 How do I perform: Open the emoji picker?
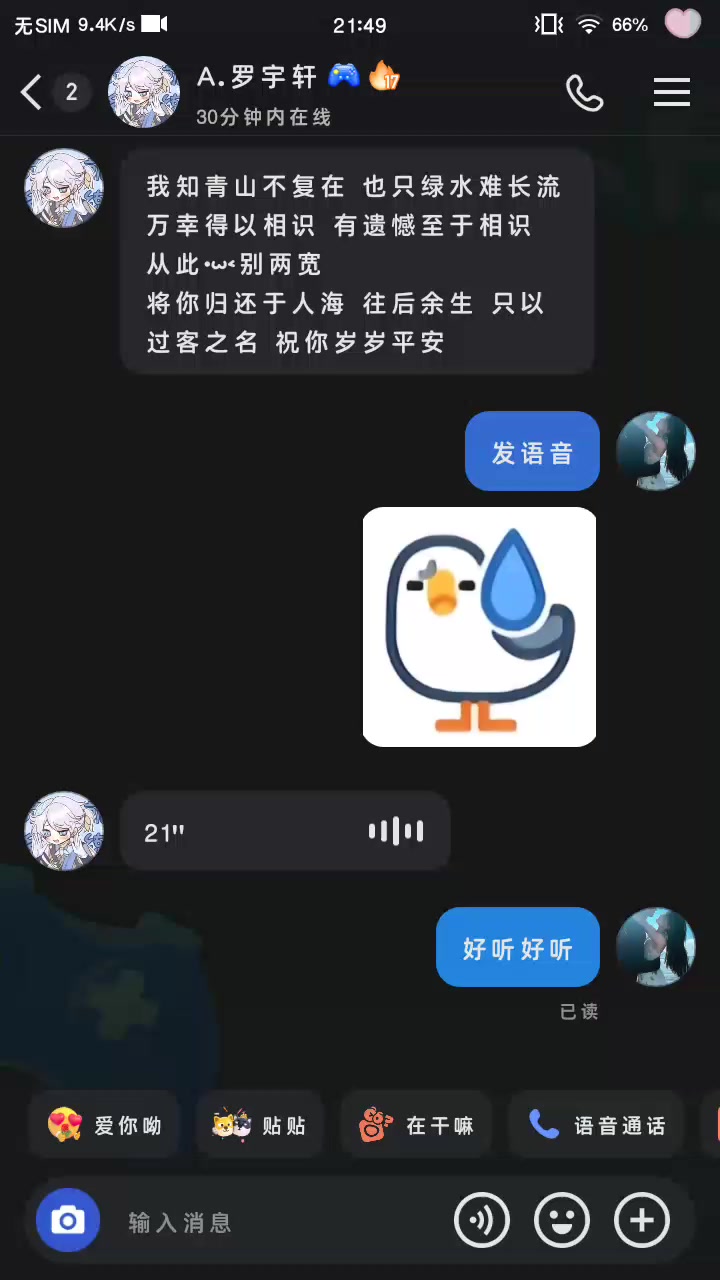562,1220
